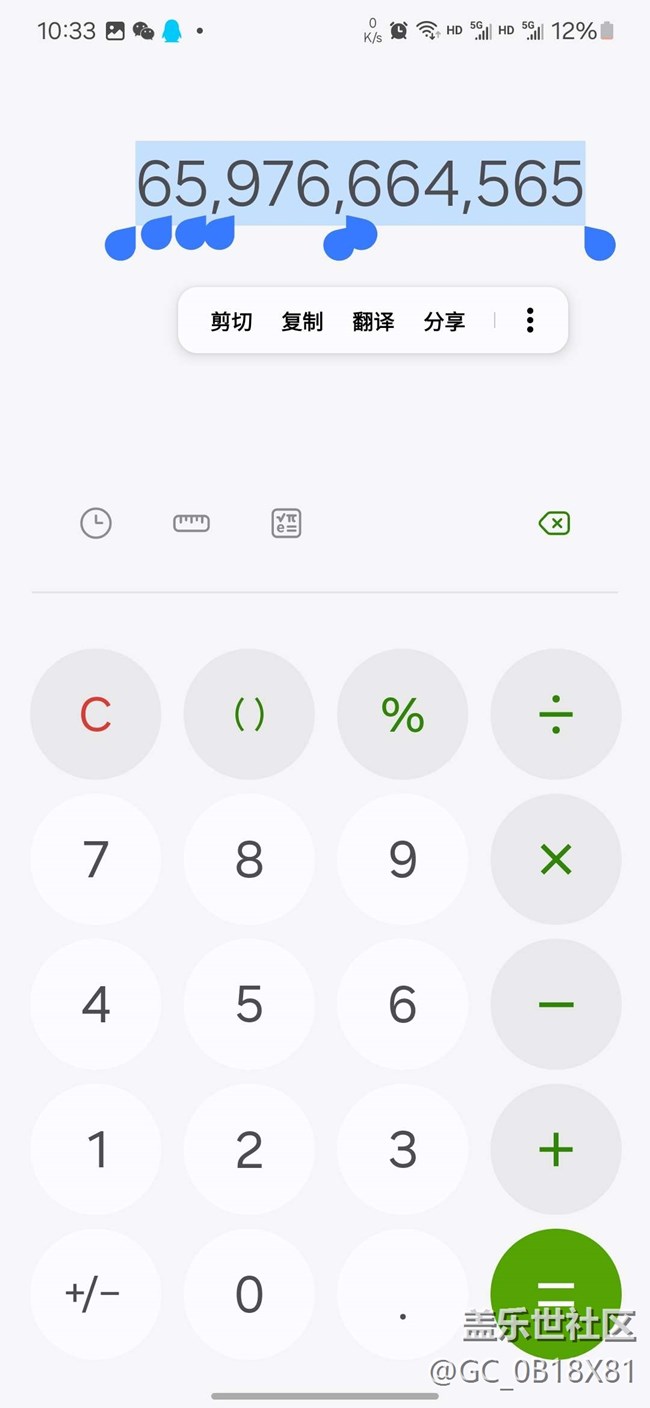Viewport: 650px width, 1408px height.
Task: Enter the digit 7
Action: (x=96, y=859)
